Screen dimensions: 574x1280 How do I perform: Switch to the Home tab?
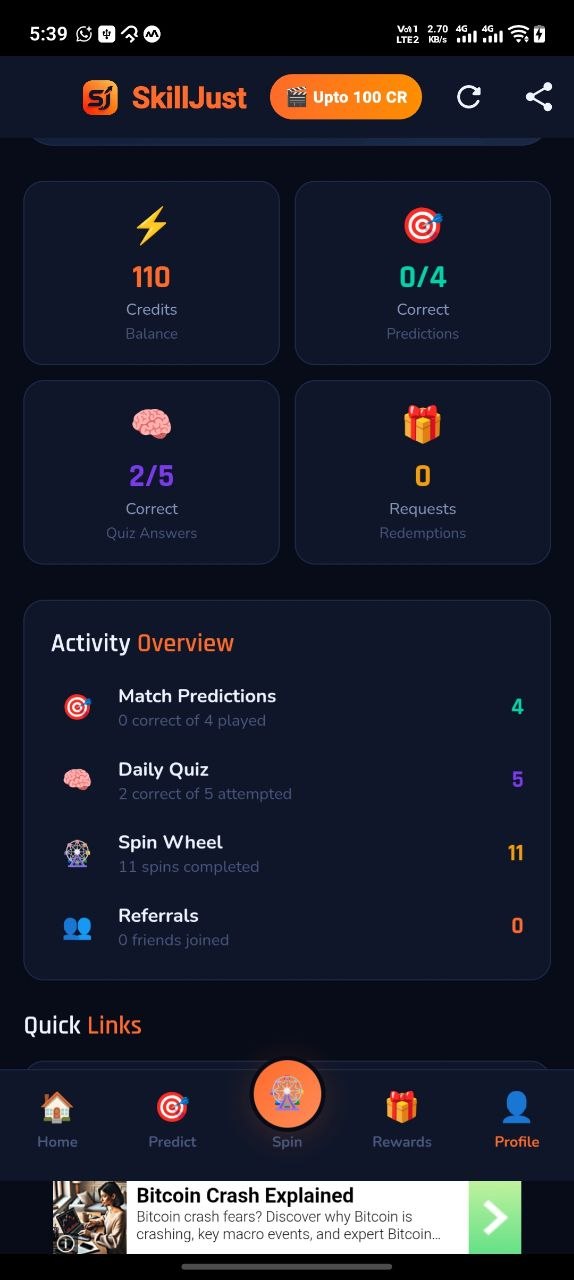point(57,1120)
